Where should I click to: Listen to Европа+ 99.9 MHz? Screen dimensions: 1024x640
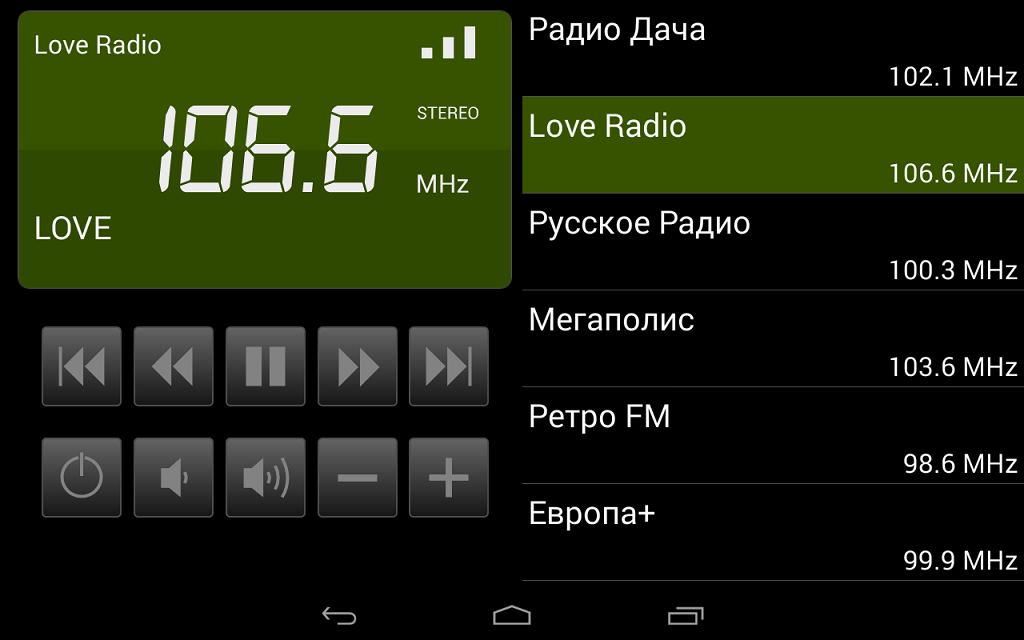(772, 534)
